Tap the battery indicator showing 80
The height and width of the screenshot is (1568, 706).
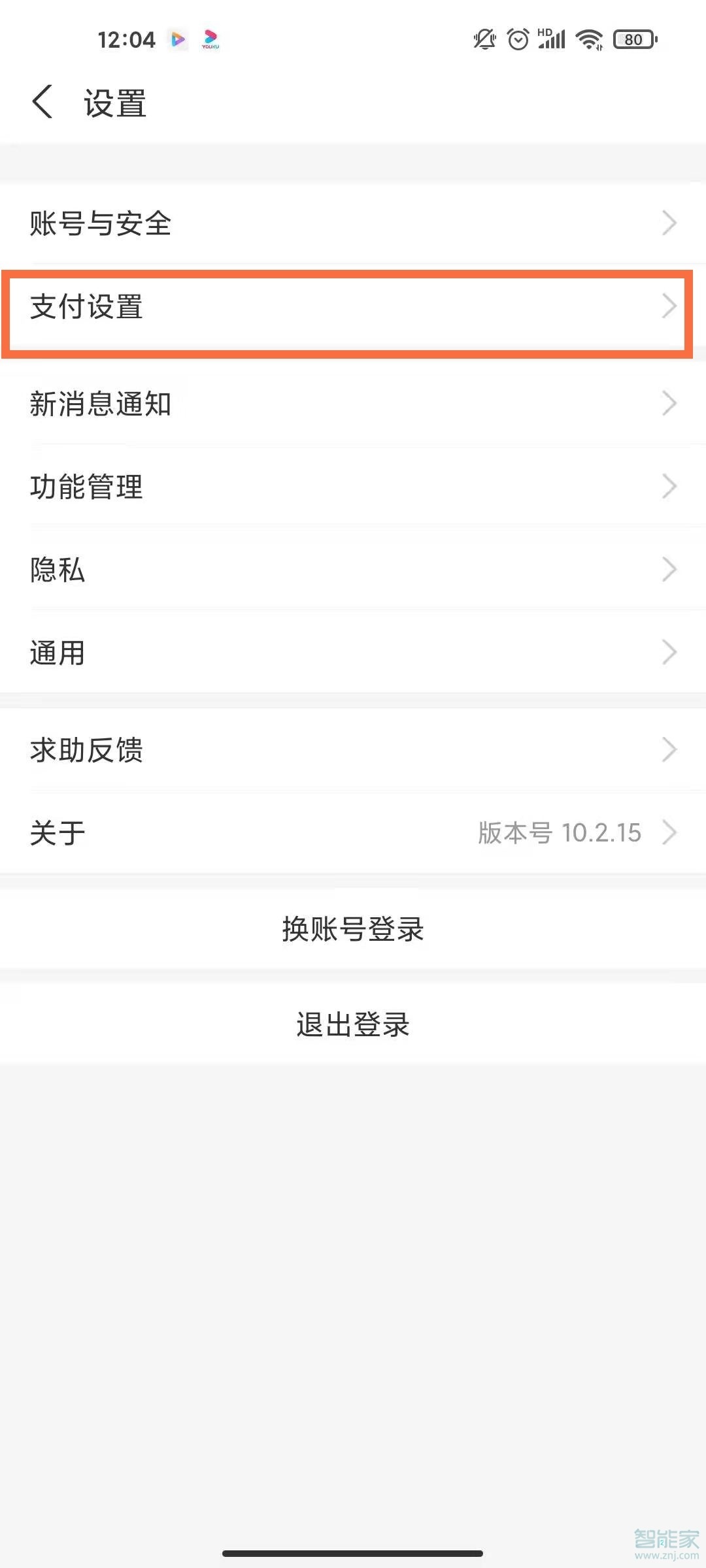tap(634, 39)
